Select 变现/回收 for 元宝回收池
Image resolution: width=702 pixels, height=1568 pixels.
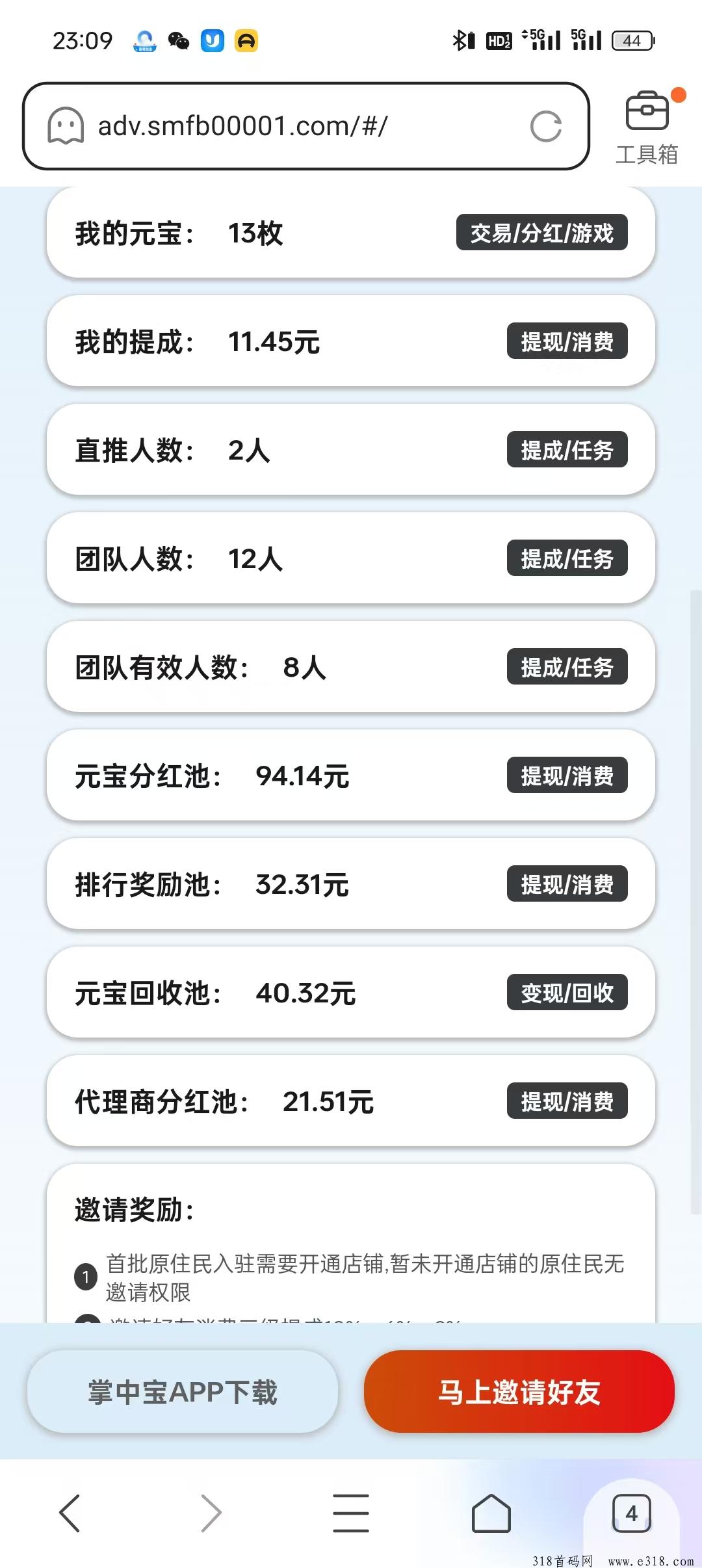[x=567, y=992]
